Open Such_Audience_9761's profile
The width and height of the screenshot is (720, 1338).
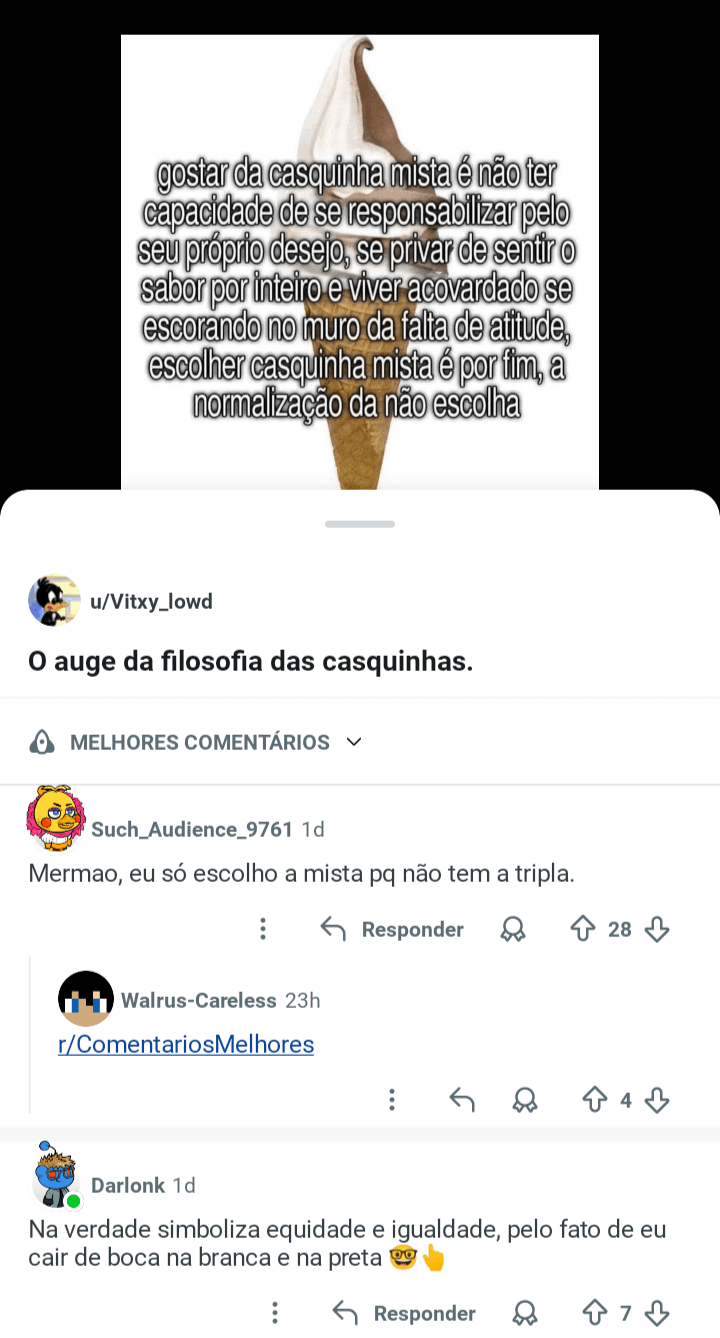coord(191,830)
